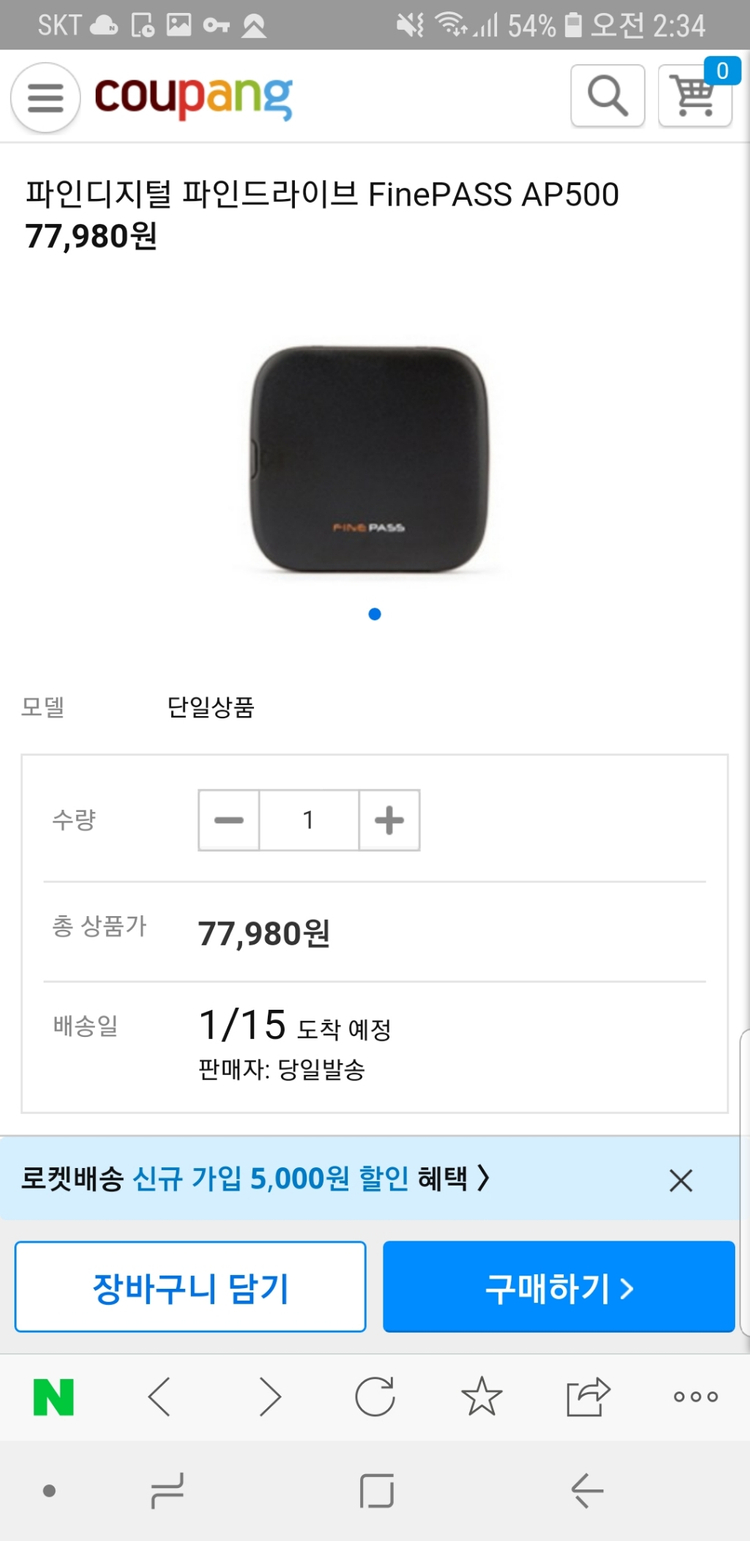Decrease quantity with the minus stepper
The height and width of the screenshot is (1541, 750).
tap(228, 820)
